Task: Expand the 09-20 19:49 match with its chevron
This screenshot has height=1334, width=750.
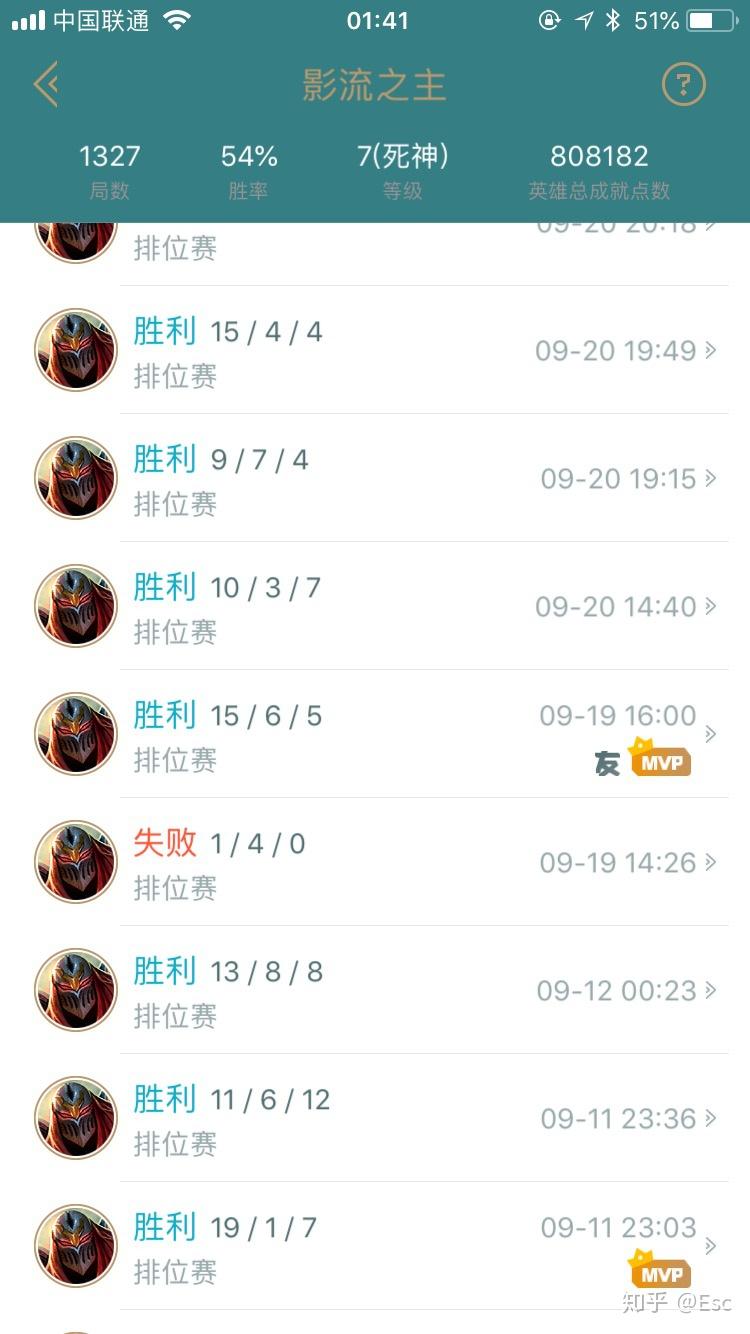Action: 711,350
